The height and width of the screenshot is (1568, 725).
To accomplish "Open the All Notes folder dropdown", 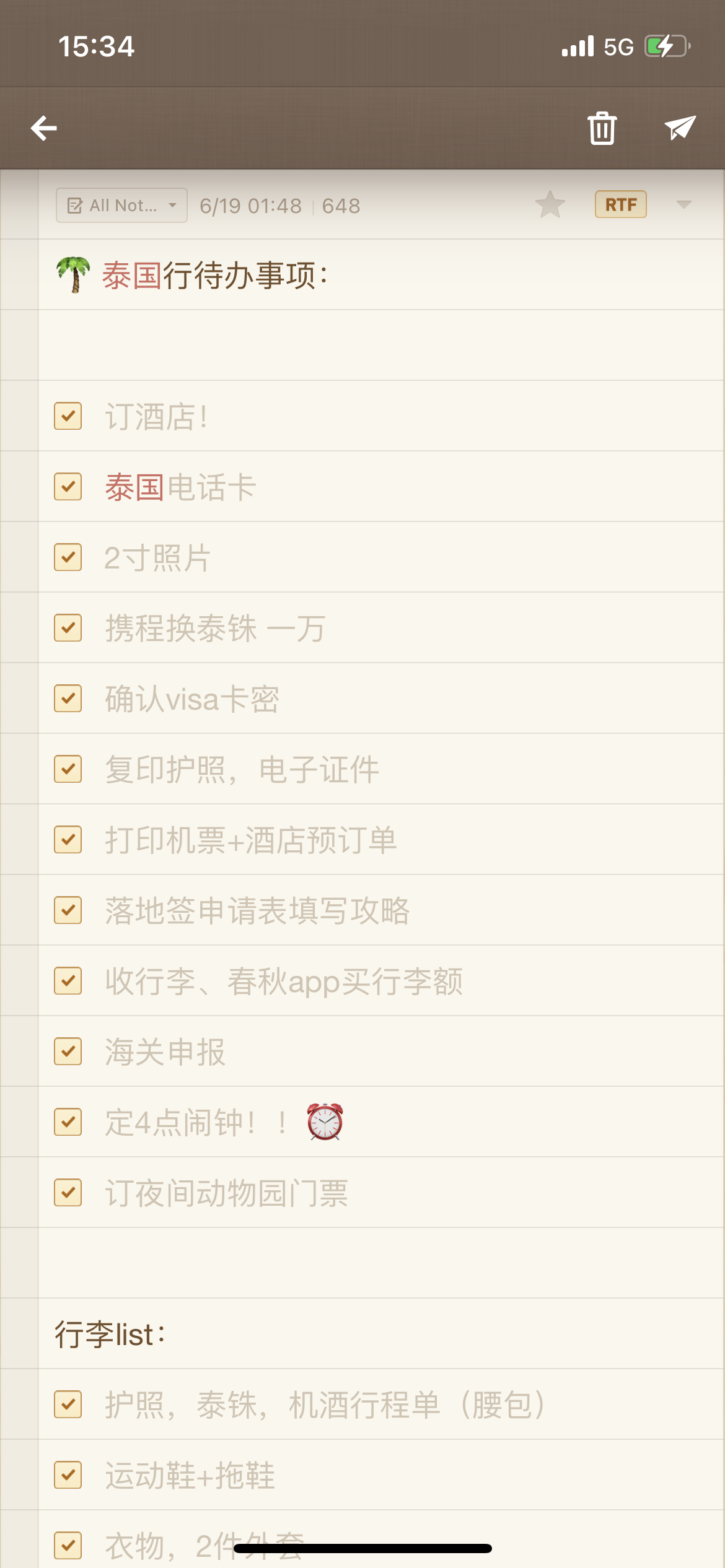I will click(x=121, y=205).
